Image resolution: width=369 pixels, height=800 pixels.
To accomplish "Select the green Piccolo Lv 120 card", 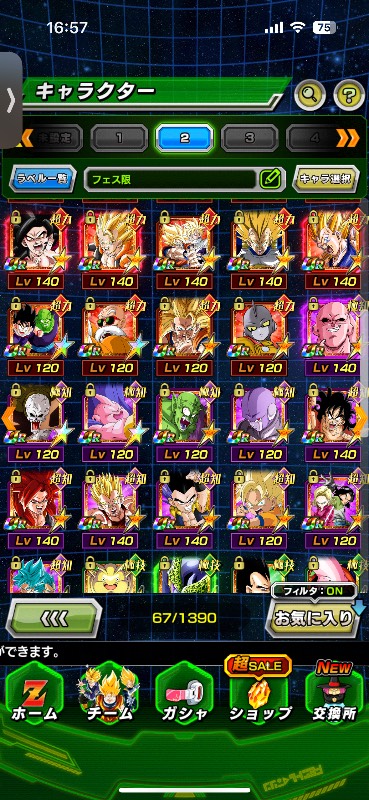I will pos(185,422).
